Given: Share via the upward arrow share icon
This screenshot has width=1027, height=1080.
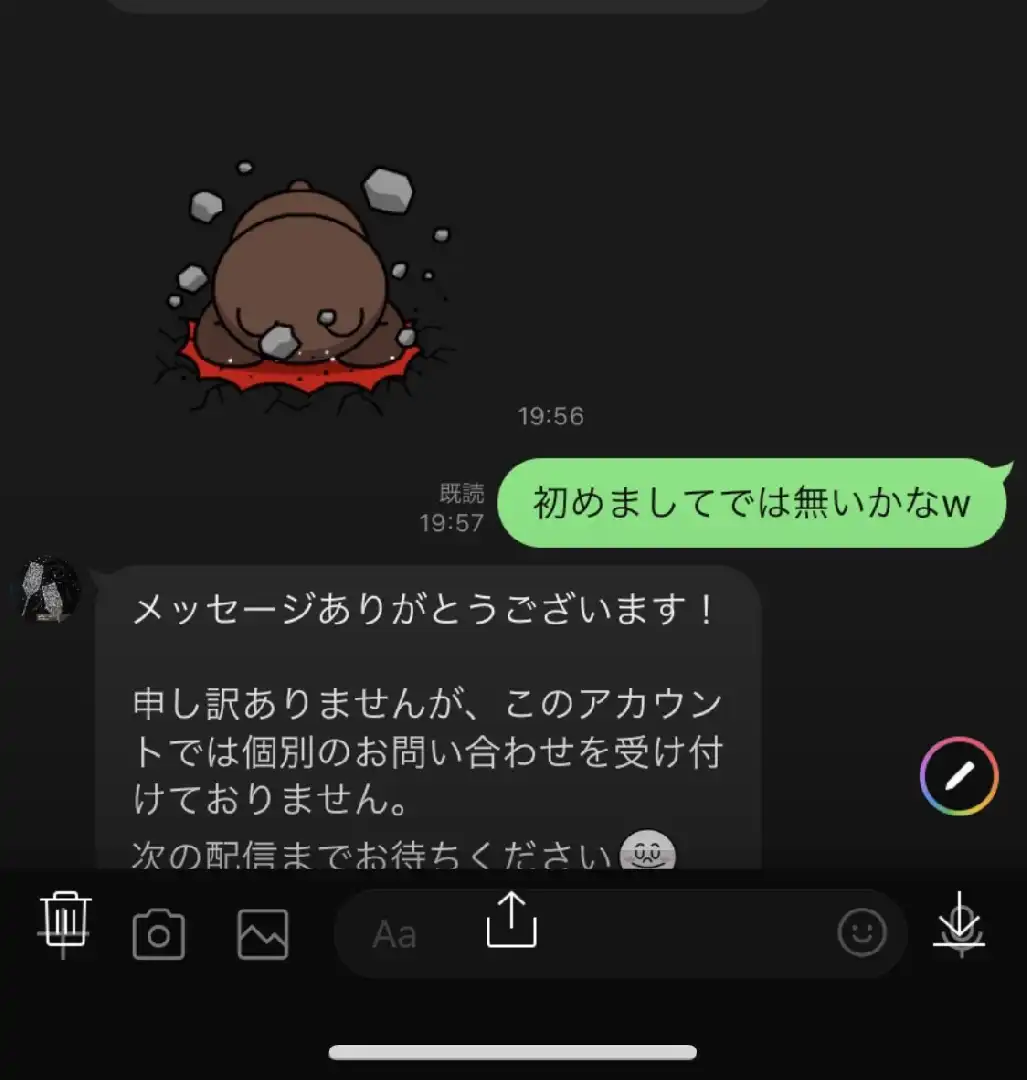Looking at the screenshot, I should coord(512,919).
